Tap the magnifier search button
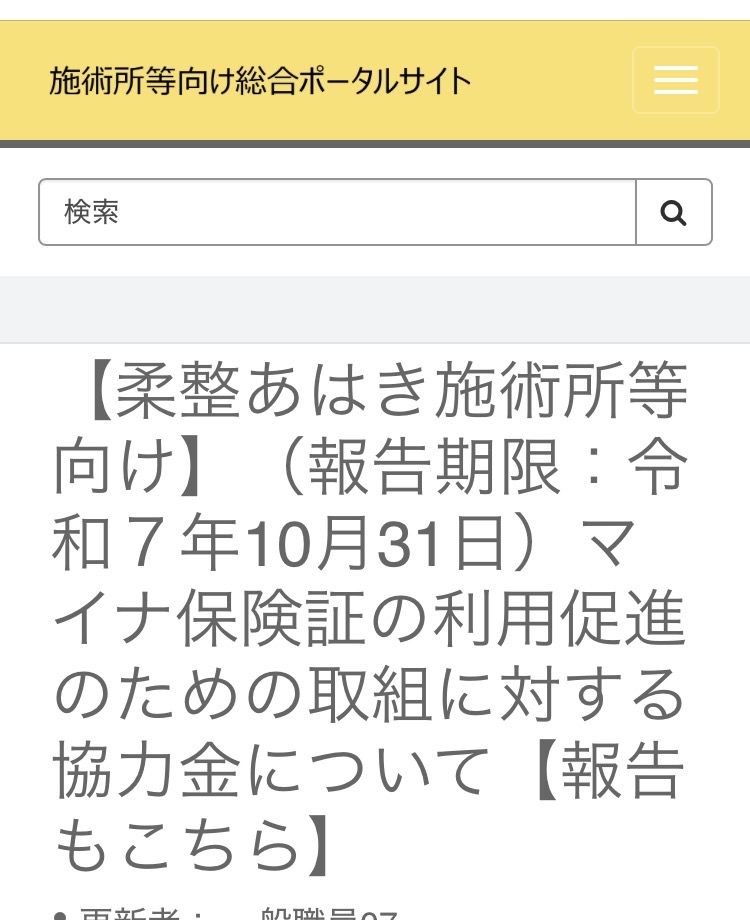The image size is (750, 920). (673, 212)
